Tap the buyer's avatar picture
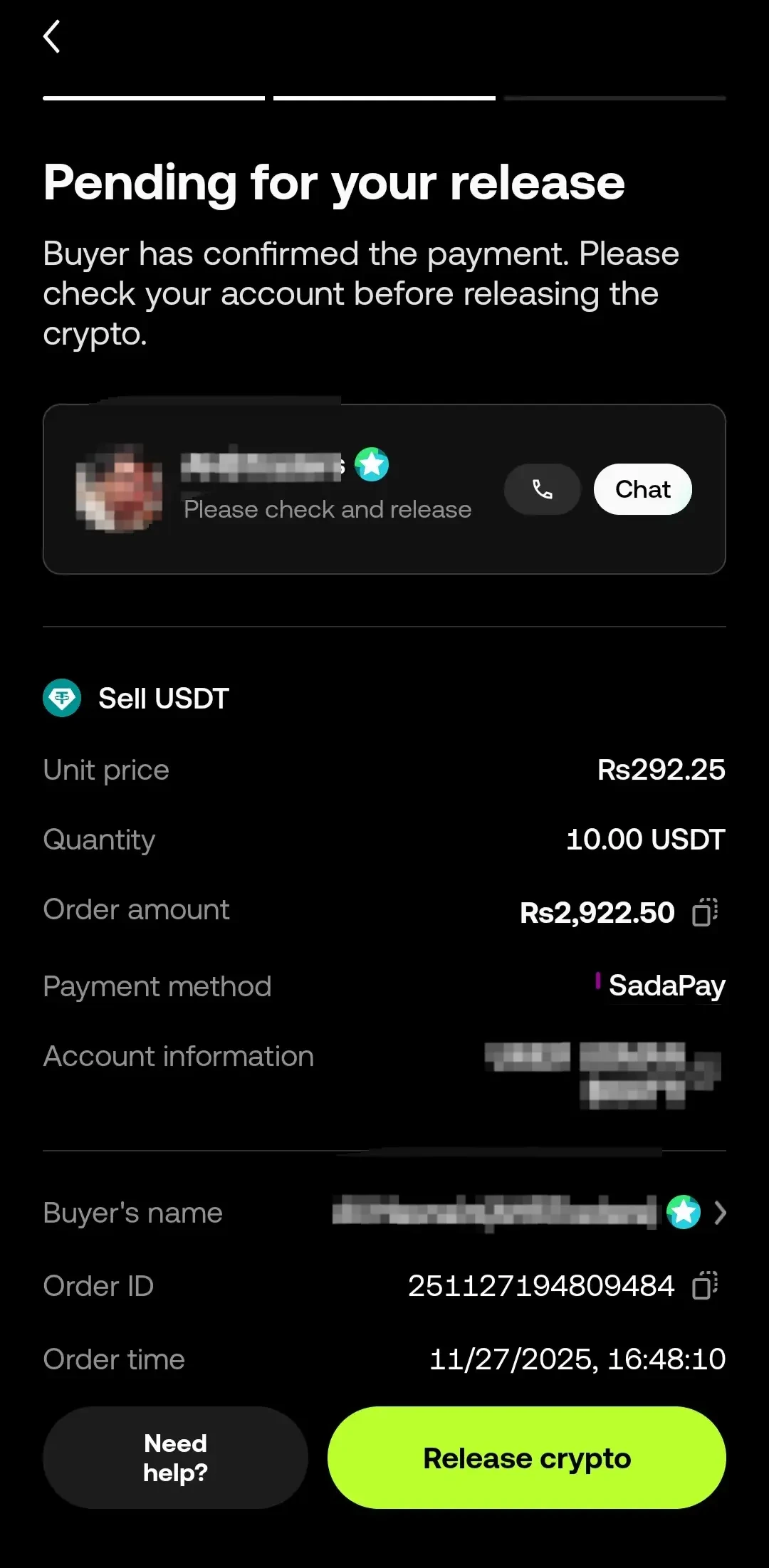Image resolution: width=769 pixels, height=1568 pixels. (x=120, y=489)
